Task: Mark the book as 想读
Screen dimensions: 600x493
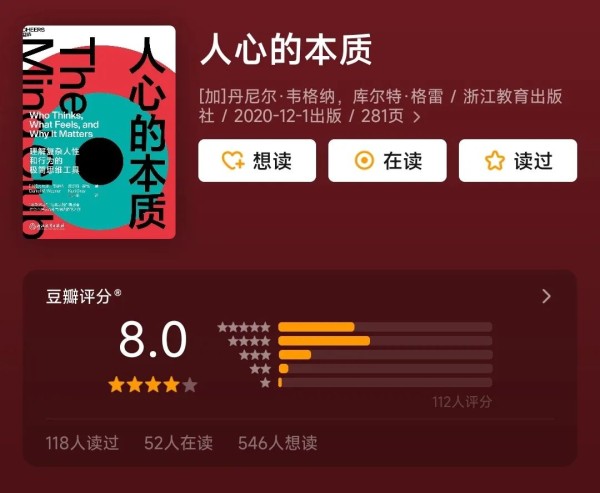Action: [257, 161]
